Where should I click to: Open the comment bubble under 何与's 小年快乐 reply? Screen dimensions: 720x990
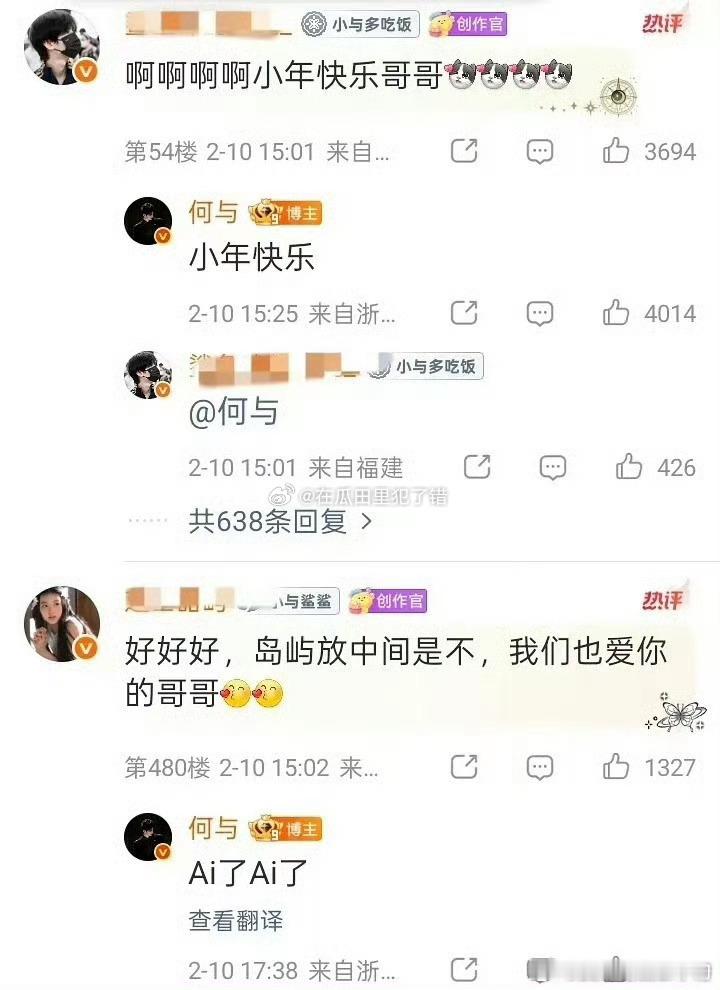(539, 313)
